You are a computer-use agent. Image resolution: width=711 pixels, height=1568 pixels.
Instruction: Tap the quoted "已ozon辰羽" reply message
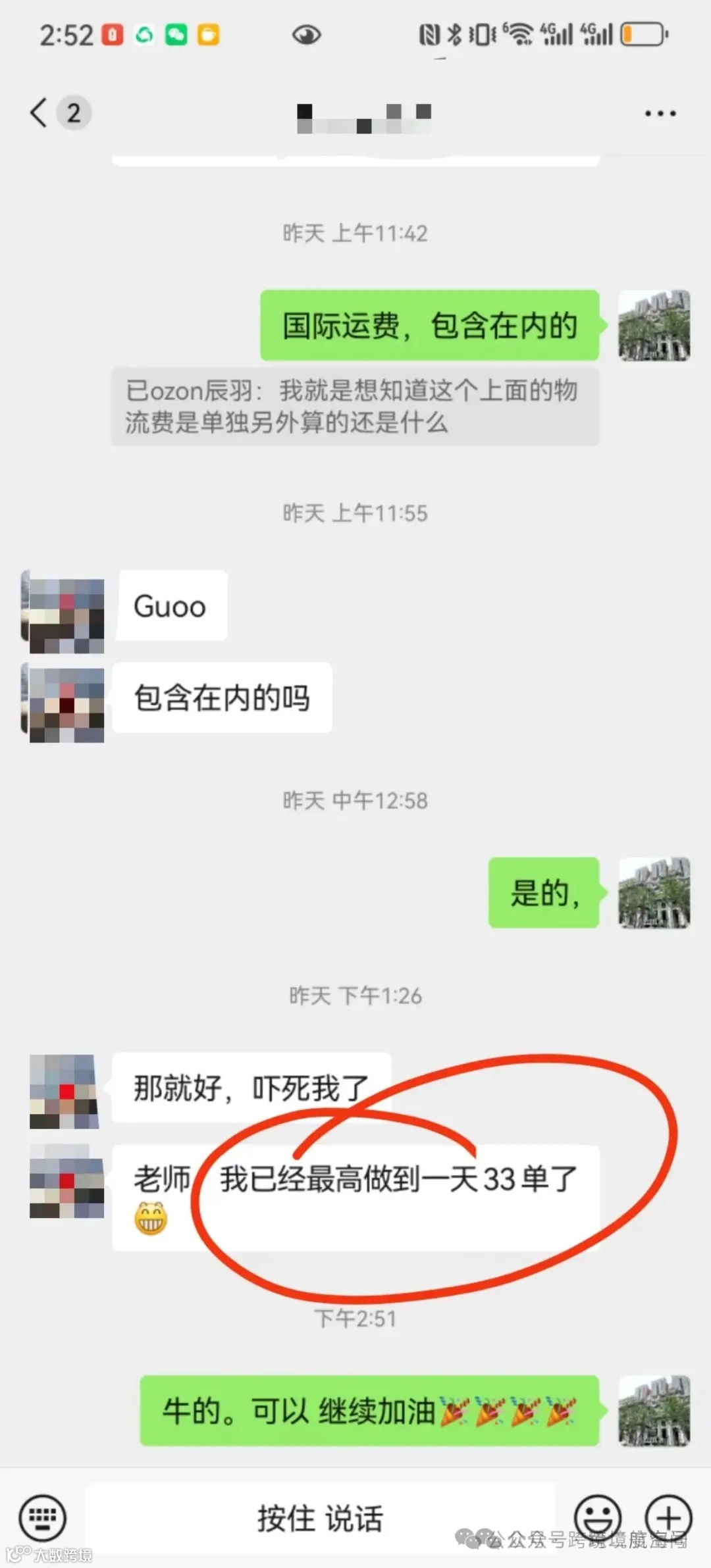click(355, 407)
